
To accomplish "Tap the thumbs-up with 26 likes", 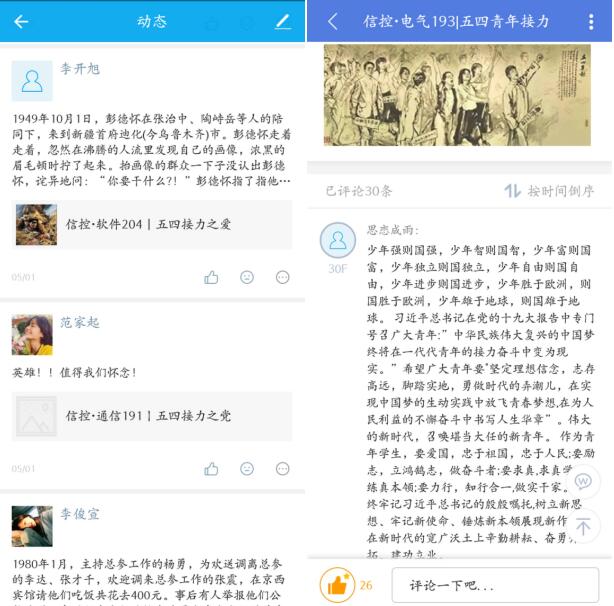I will click(338, 584).
